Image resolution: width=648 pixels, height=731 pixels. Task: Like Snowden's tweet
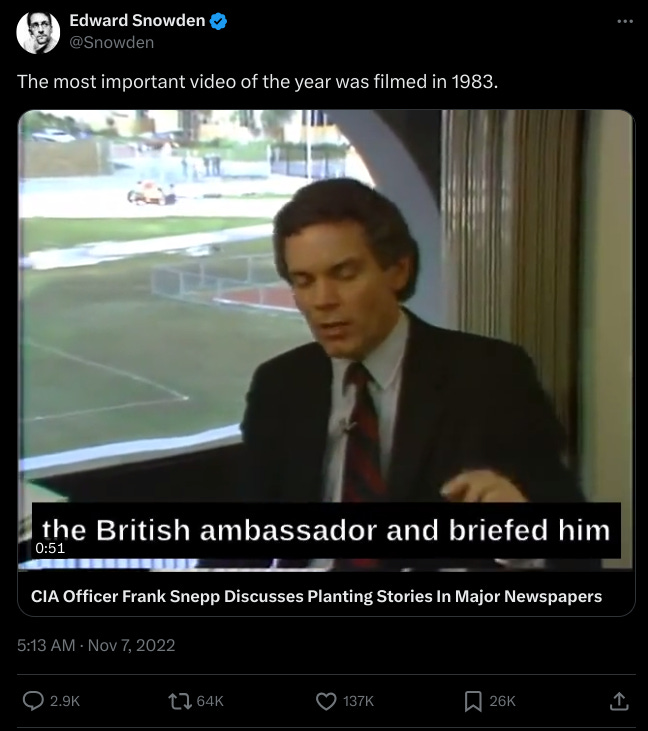(326, 701)
